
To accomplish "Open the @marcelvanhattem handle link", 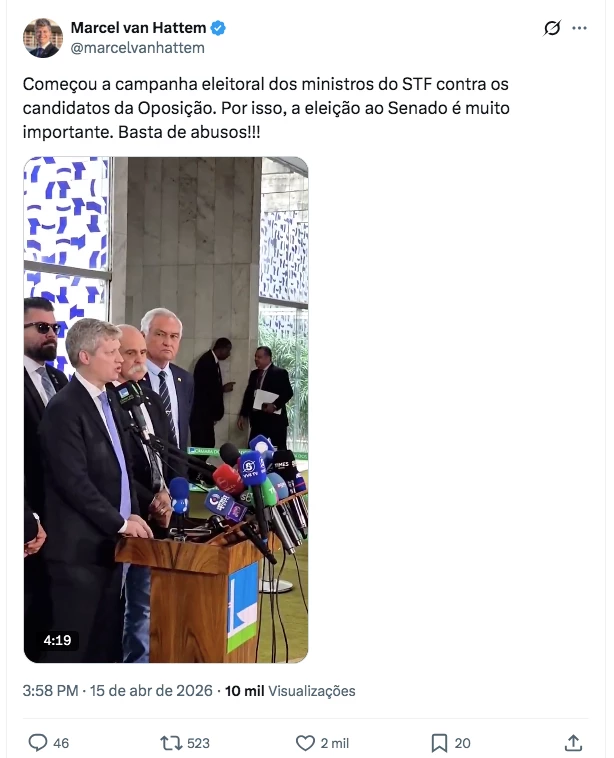I will click(x=138, y=47).
